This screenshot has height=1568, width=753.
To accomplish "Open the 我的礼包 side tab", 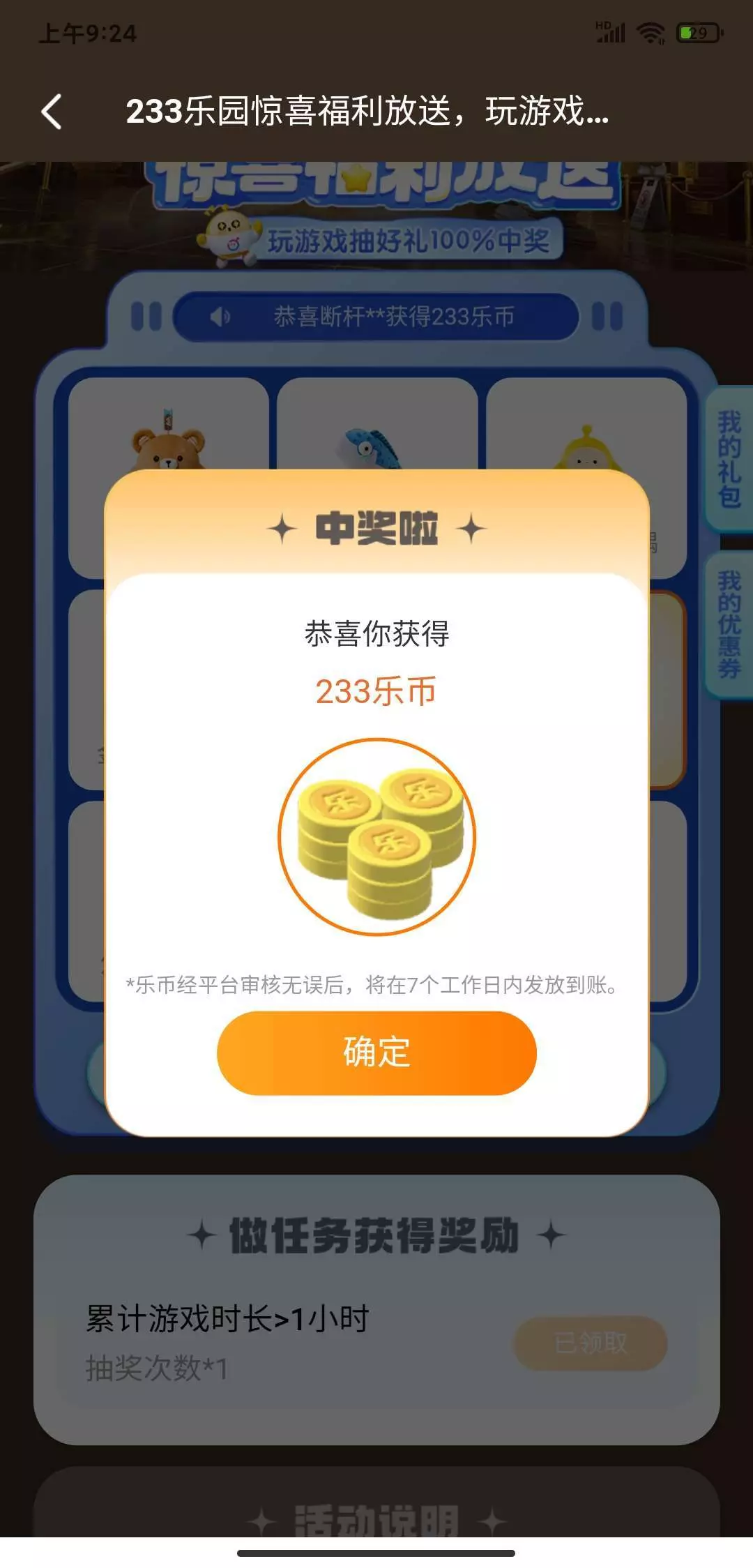I will click(x=729, y=460).
